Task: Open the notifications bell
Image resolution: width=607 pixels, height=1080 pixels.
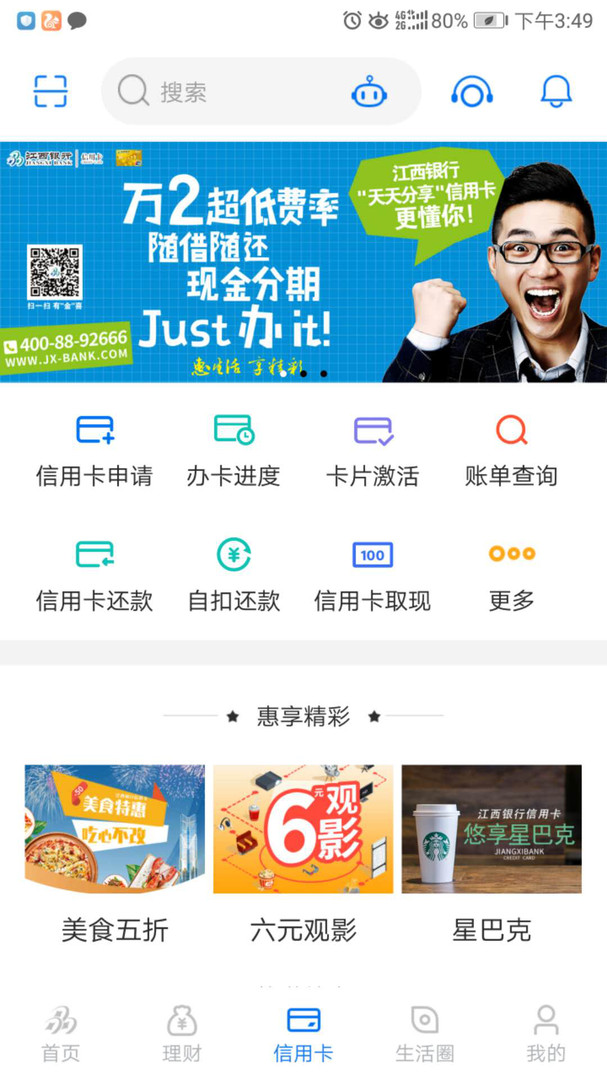Action: 556,91
